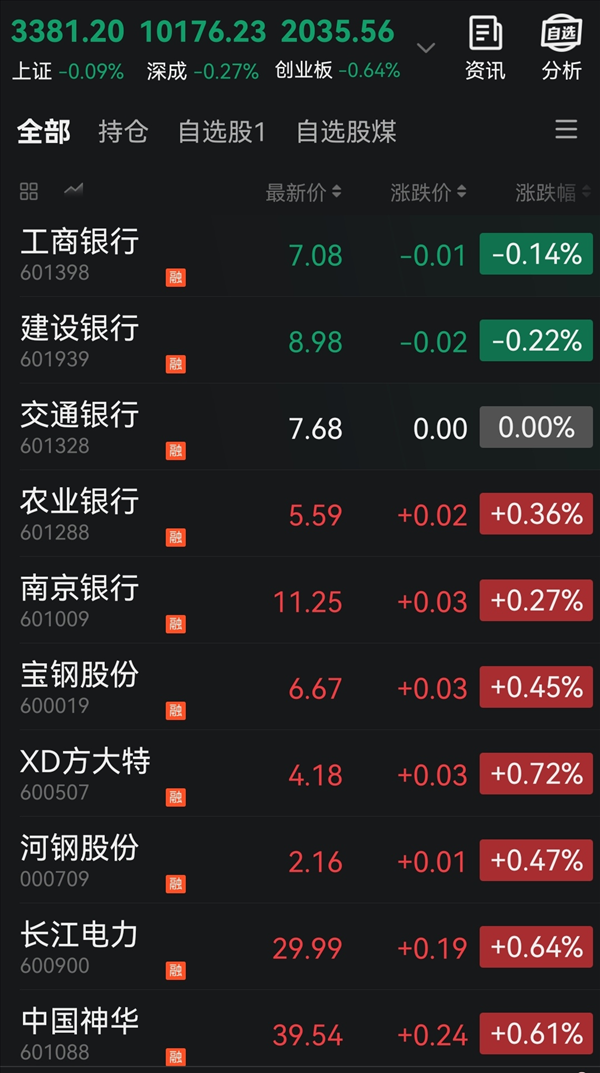Select the 自选股煤 tab

[346, 131]
